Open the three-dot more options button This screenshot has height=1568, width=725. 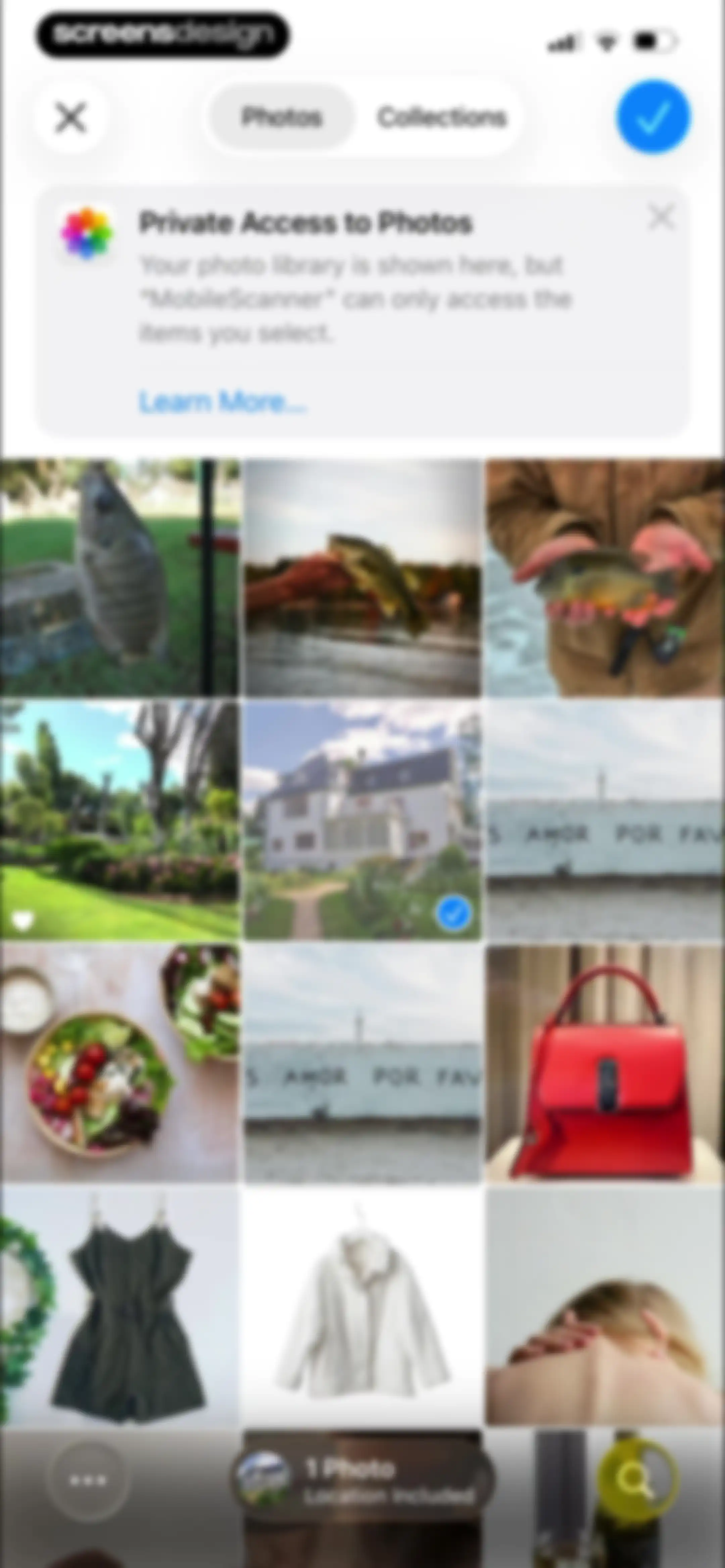point(89,1480)
